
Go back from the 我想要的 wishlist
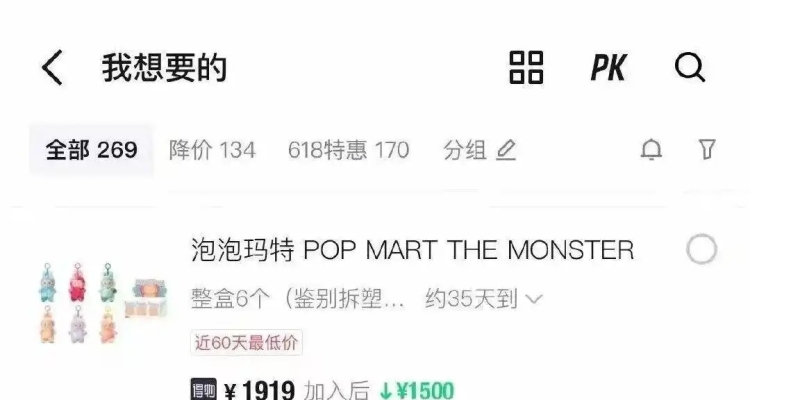pos(52,69)
